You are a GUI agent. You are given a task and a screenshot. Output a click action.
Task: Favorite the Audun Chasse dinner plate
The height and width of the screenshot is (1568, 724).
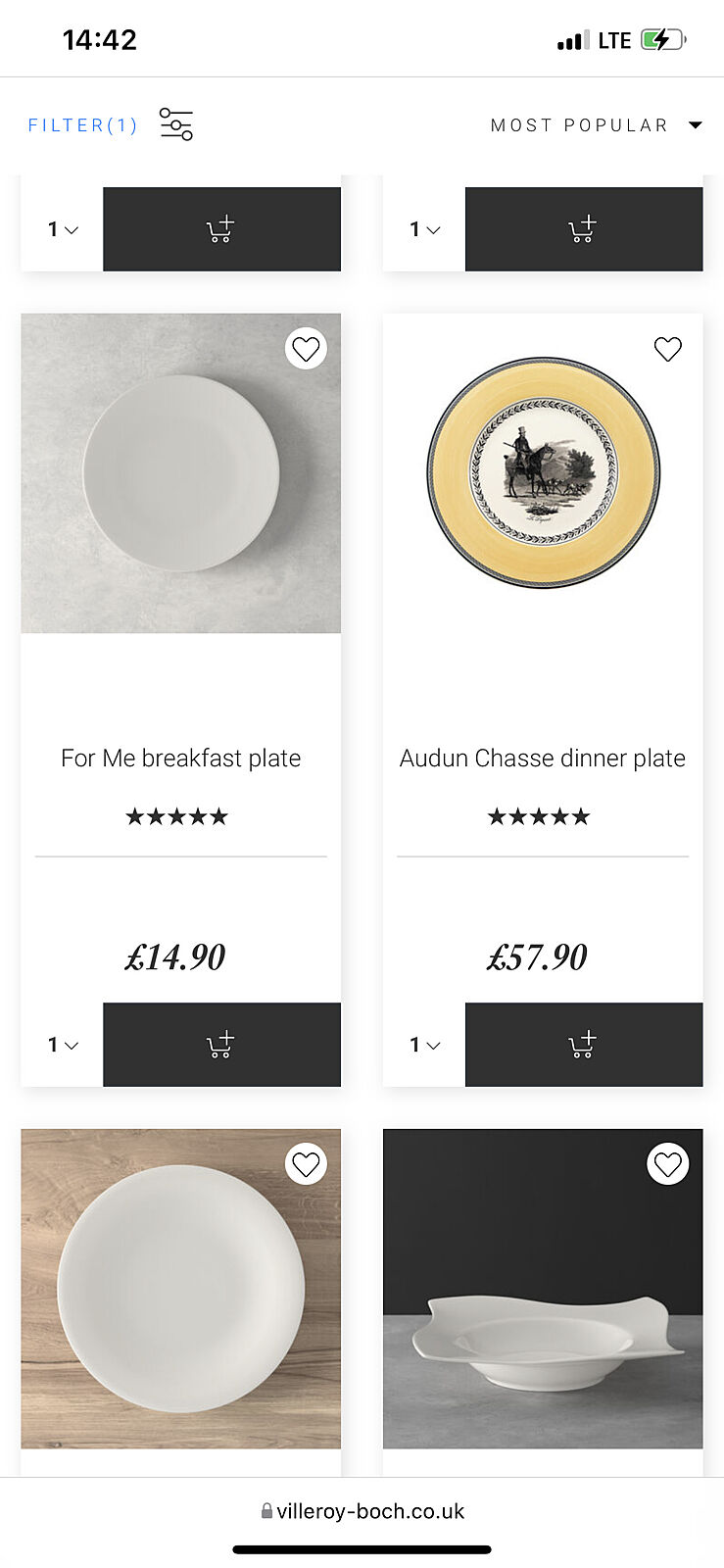point(667,349)
